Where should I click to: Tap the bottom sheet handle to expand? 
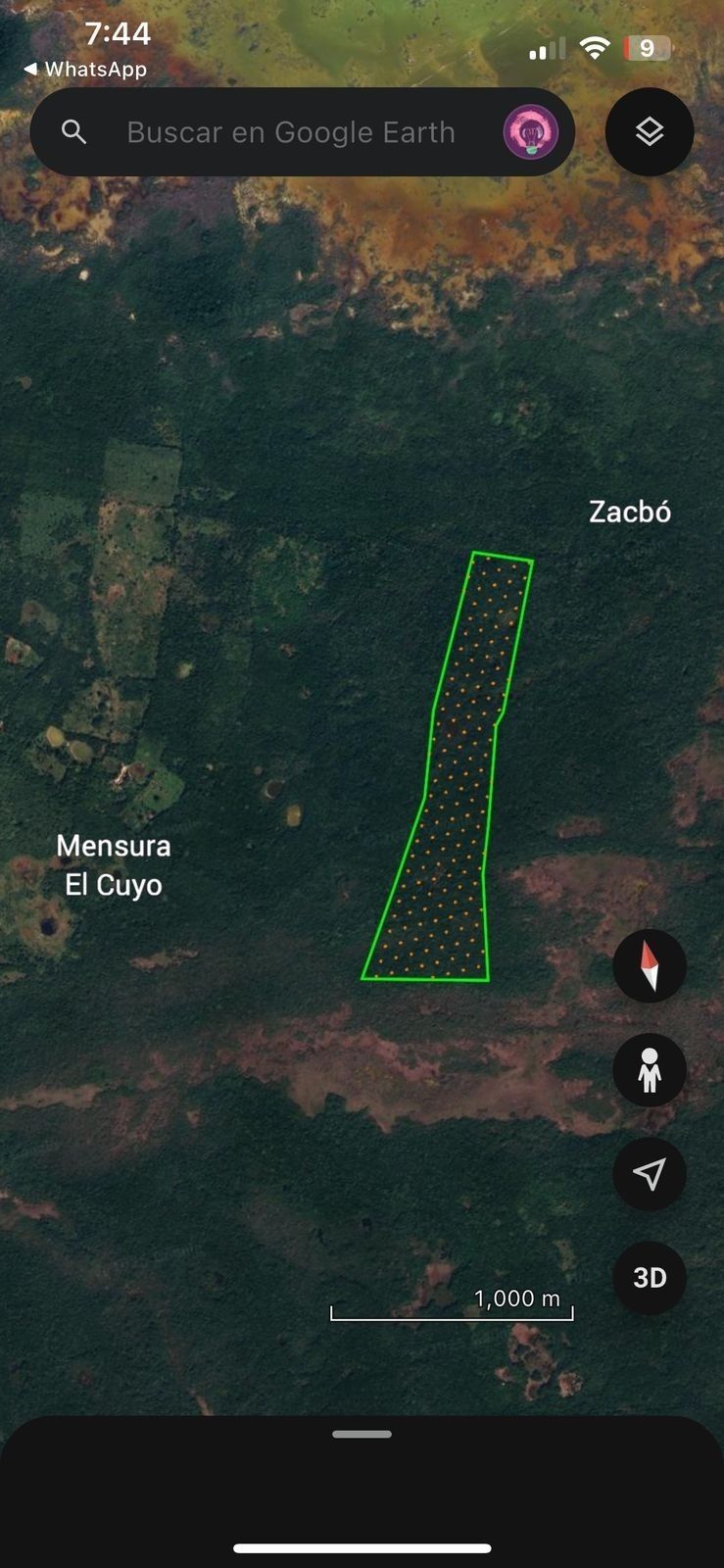(362, 1434)
